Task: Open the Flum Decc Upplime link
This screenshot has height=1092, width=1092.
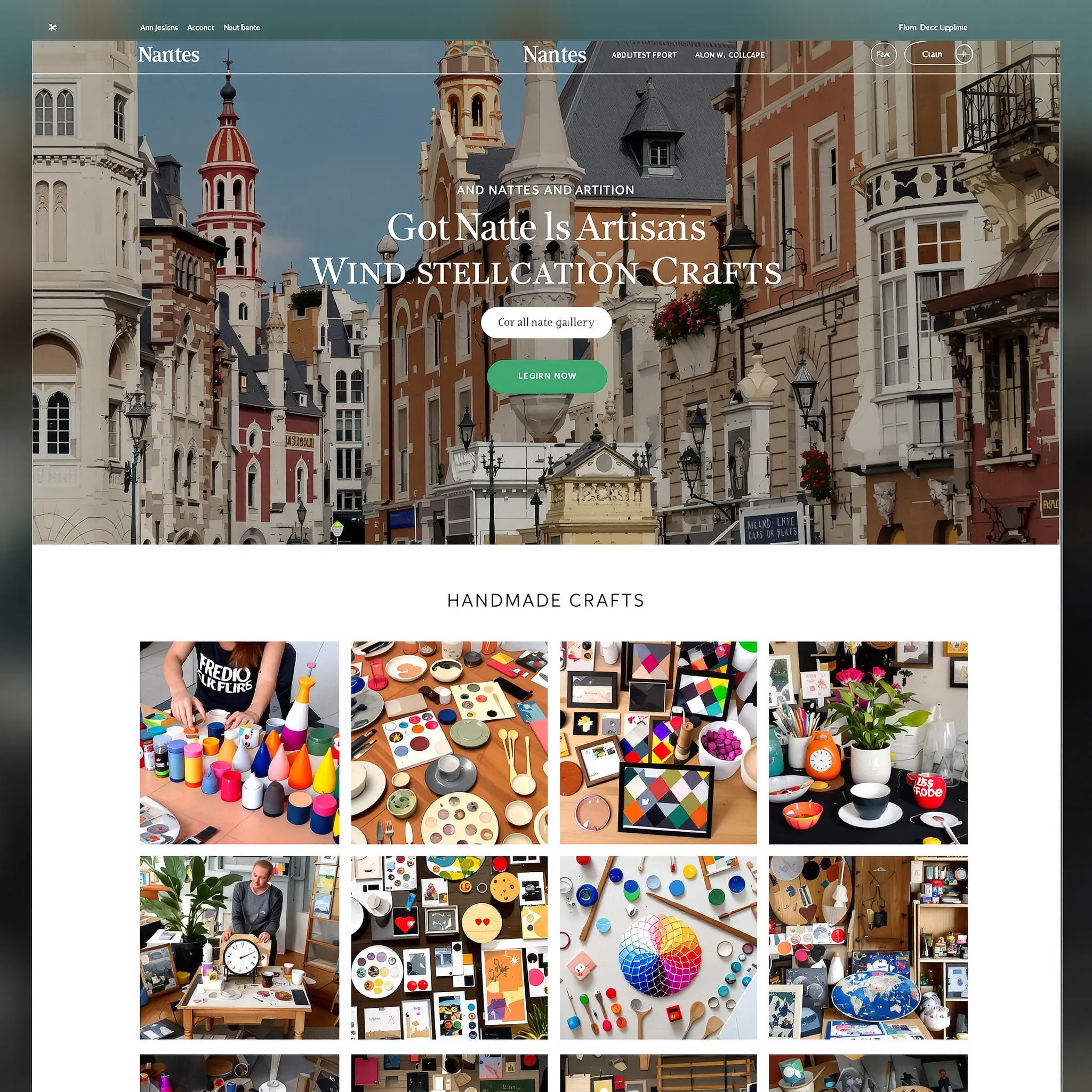Action: [x=933, y=28]
